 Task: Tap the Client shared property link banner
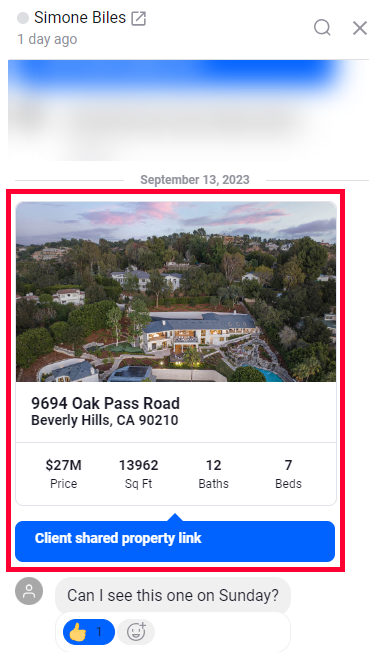point(175,541)
